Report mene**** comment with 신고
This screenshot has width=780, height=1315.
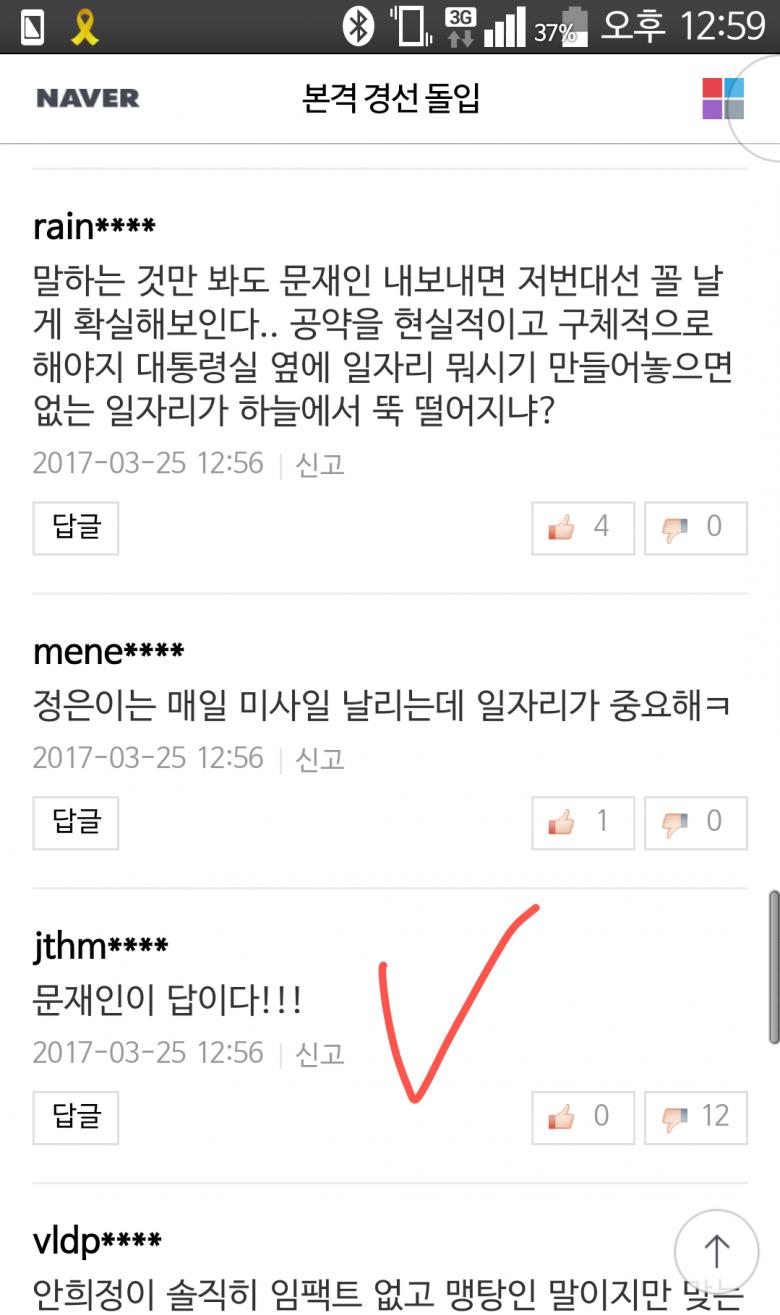click(x=320, y=759)
